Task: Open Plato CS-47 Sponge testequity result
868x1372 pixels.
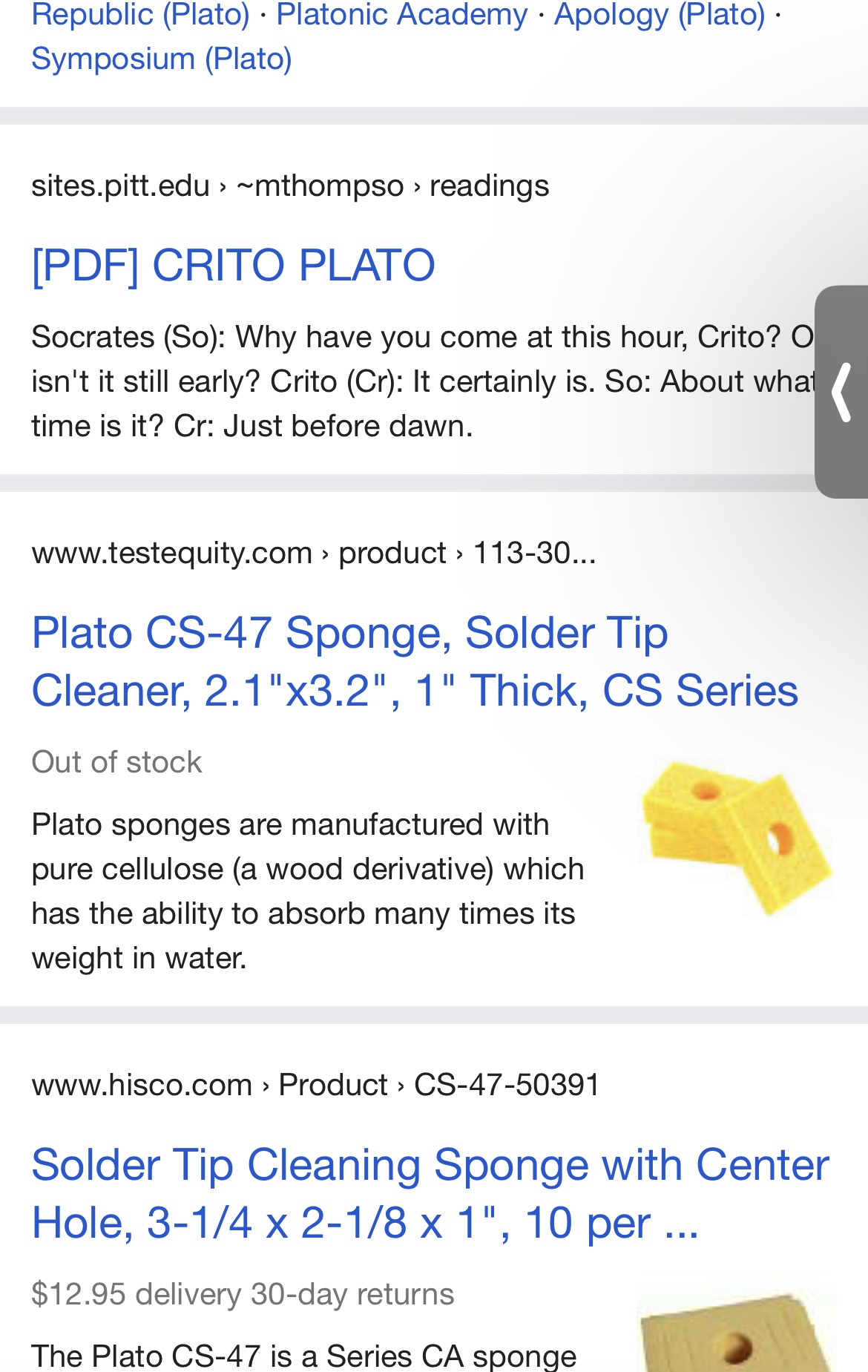Action: (x=414, y=661)
